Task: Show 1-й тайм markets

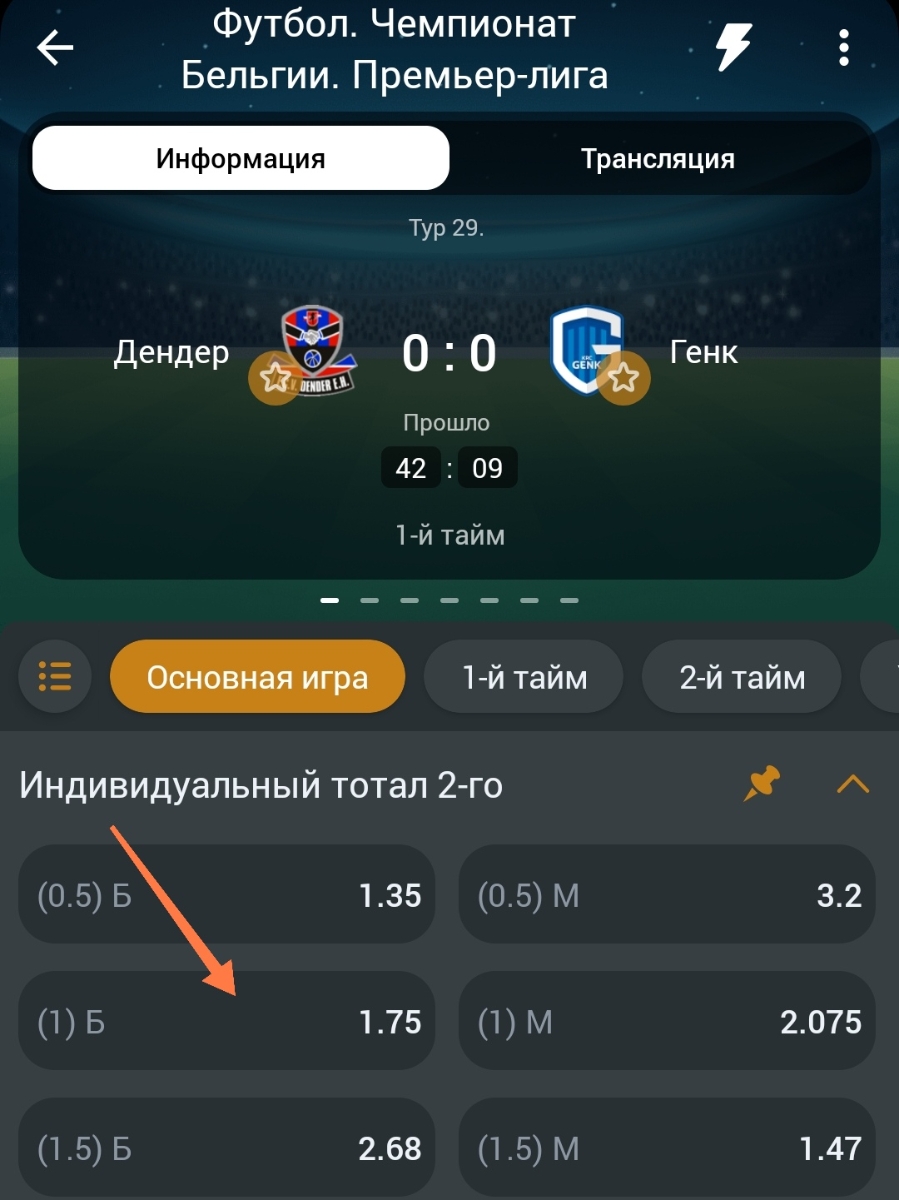Action: [x=524, y=677]
